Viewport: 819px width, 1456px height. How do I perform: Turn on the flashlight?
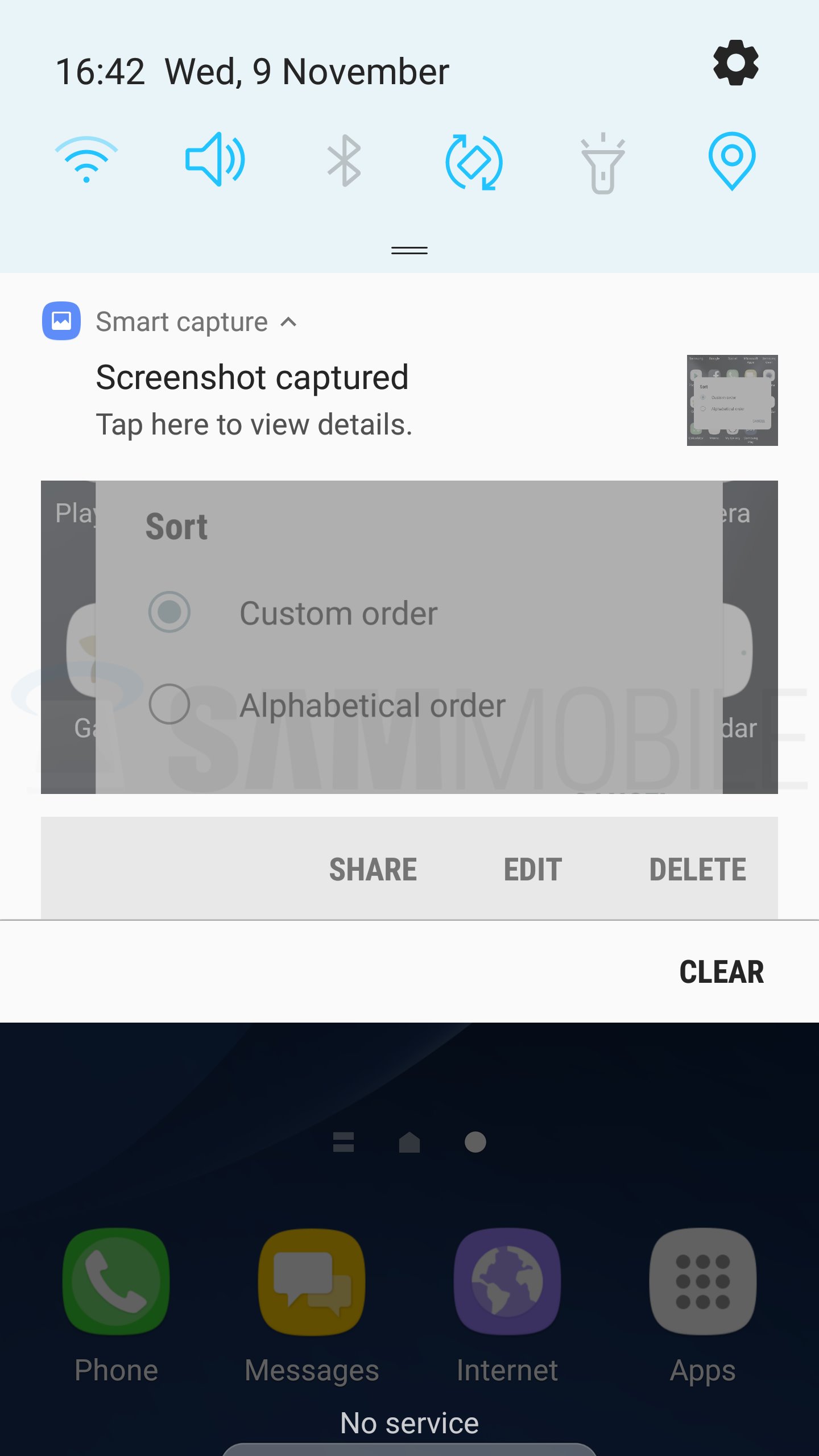tap(603, 163)
